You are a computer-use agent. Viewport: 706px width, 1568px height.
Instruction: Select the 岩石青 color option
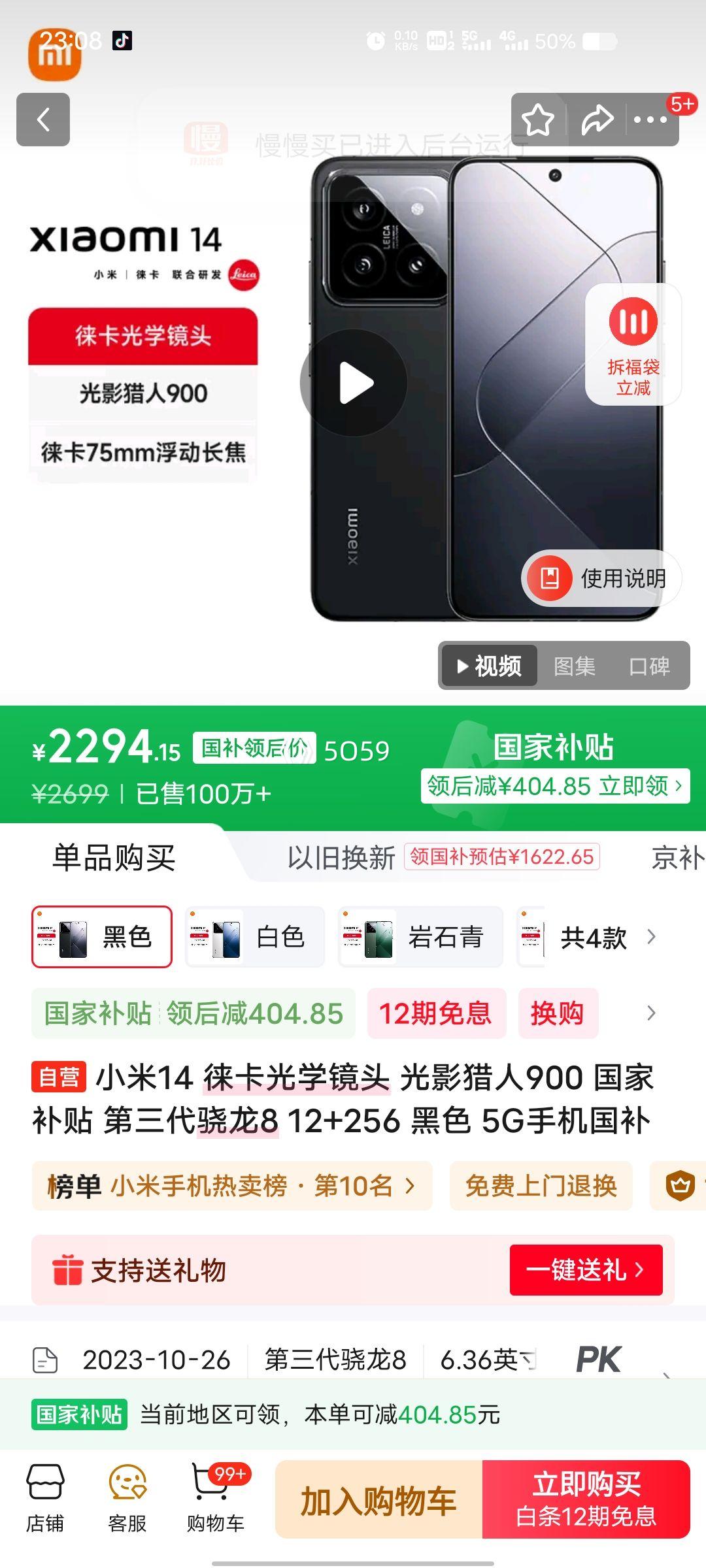point(420,937)
